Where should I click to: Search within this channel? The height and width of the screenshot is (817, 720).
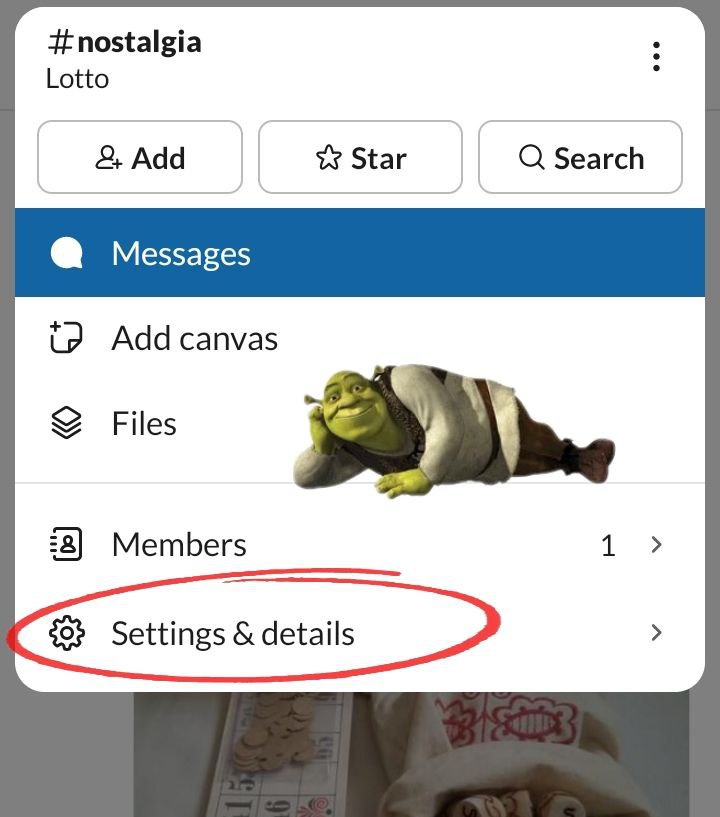coord(580,158)
